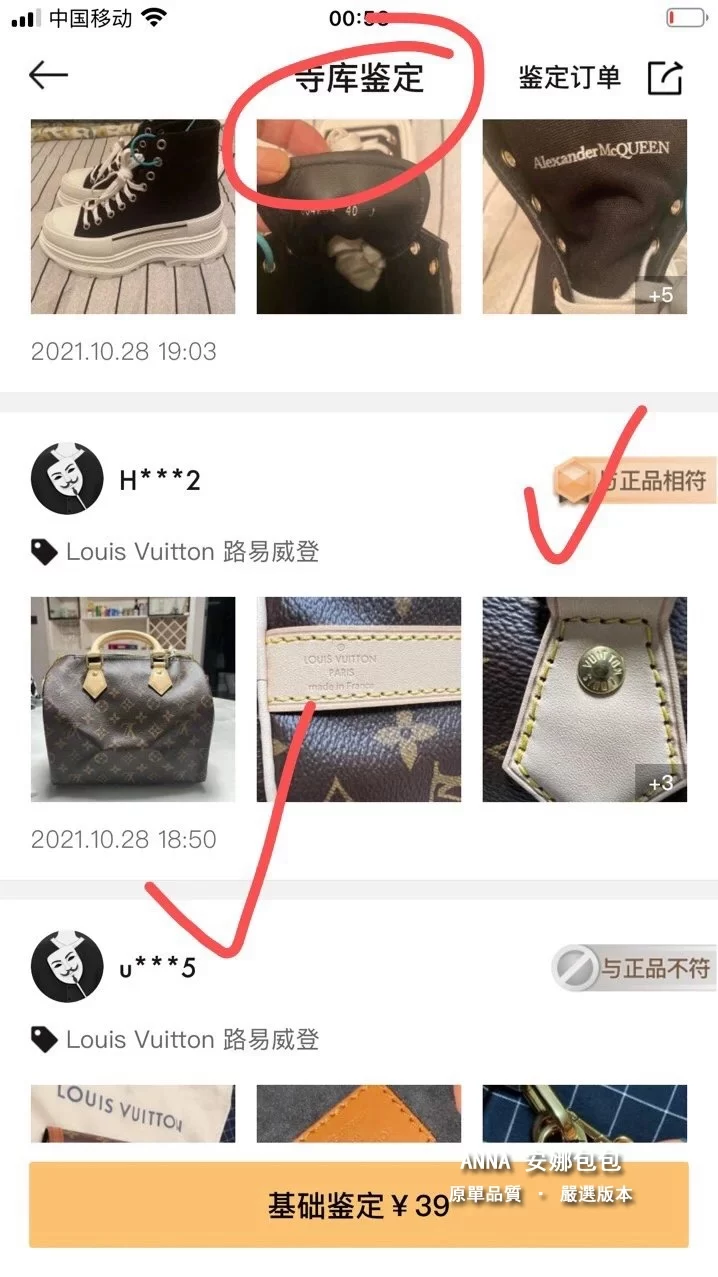This screenshot has width=718, height=1277.
Task: Open u***5's Louis Vuitton dust bag photo
Action: point(133,1113)
